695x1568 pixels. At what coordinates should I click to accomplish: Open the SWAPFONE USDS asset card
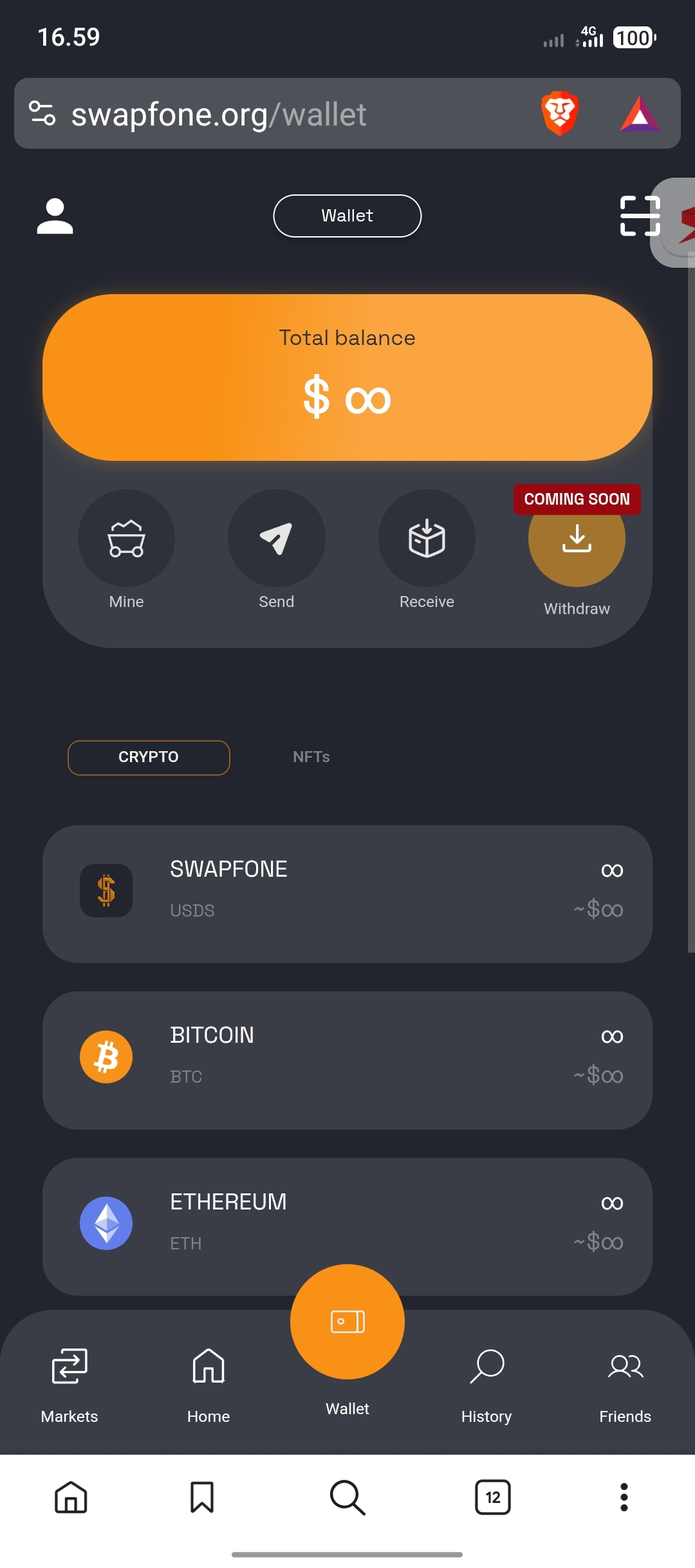tap(347, 893)
